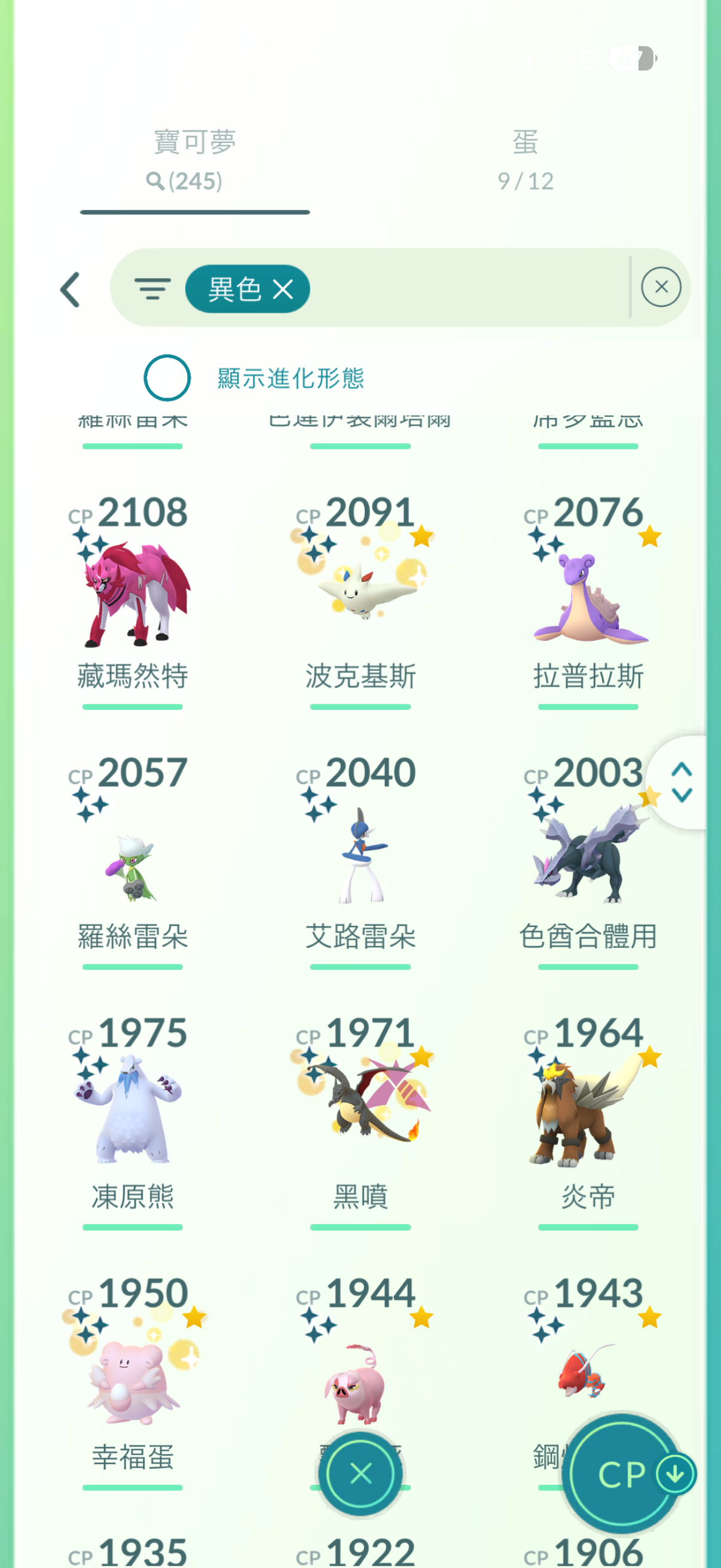721x1568 pixels.
Task: Clear the search field
Action: 661,287
